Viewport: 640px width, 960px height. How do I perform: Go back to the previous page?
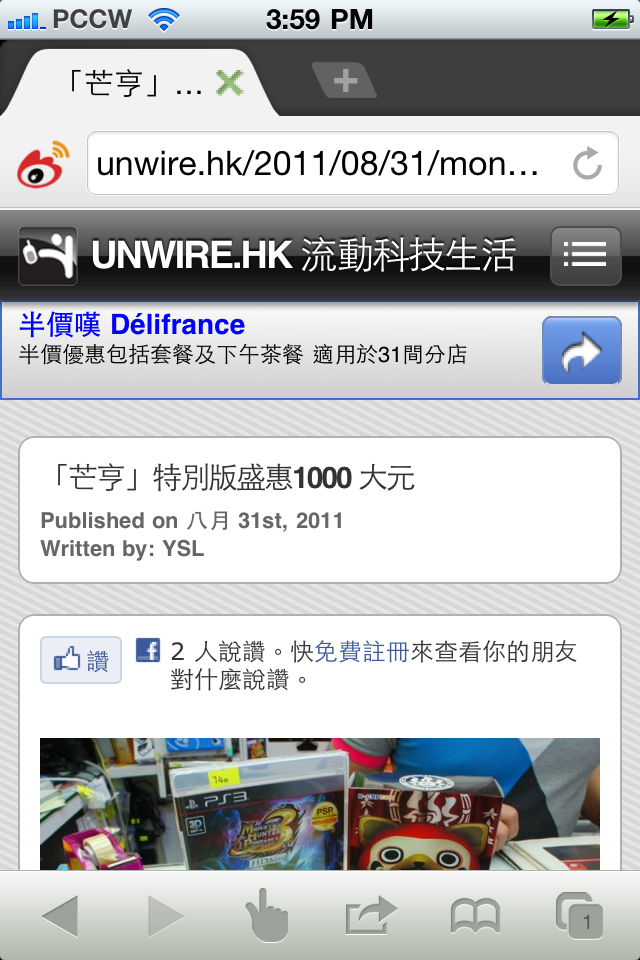click(x=60, y=915)
